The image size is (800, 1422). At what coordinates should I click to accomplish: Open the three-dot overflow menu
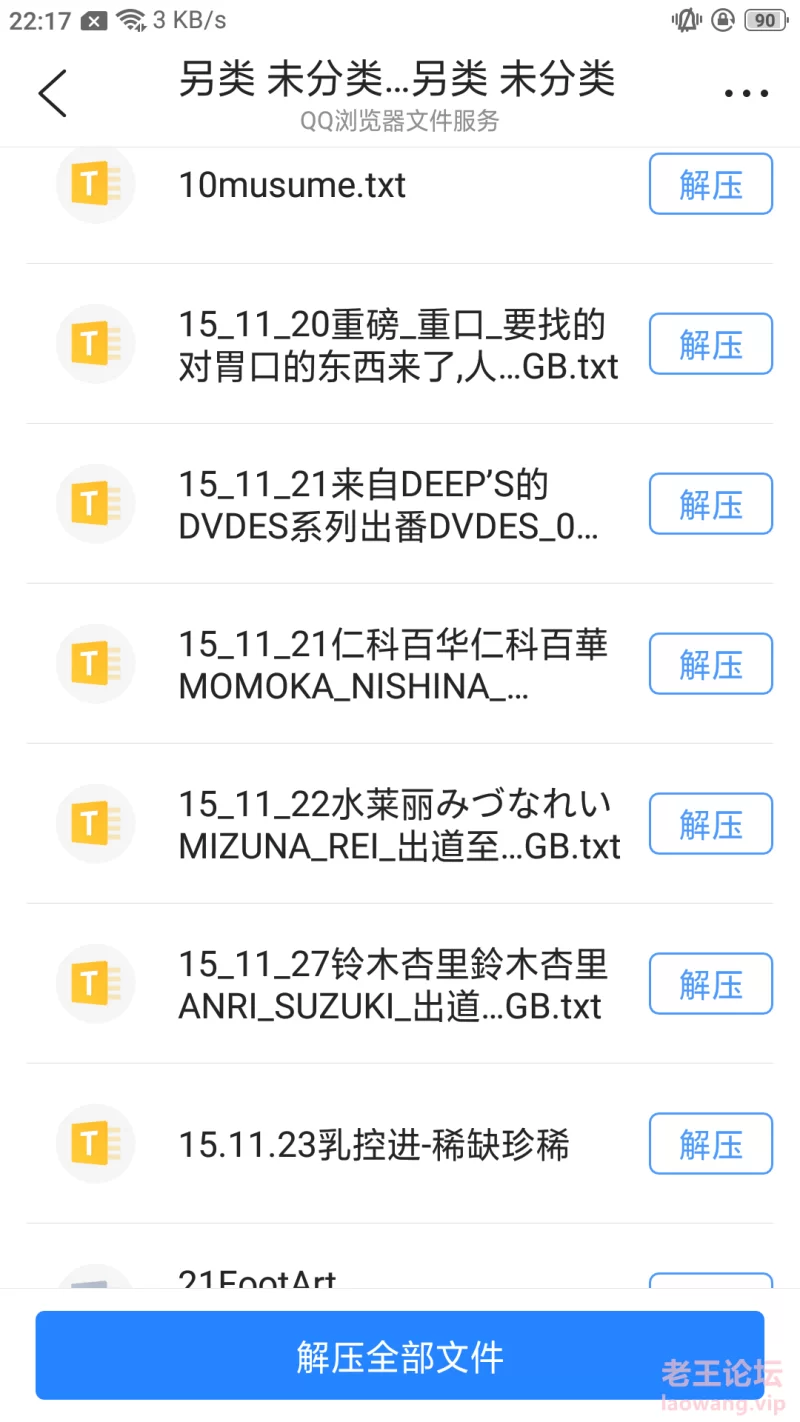746,93
